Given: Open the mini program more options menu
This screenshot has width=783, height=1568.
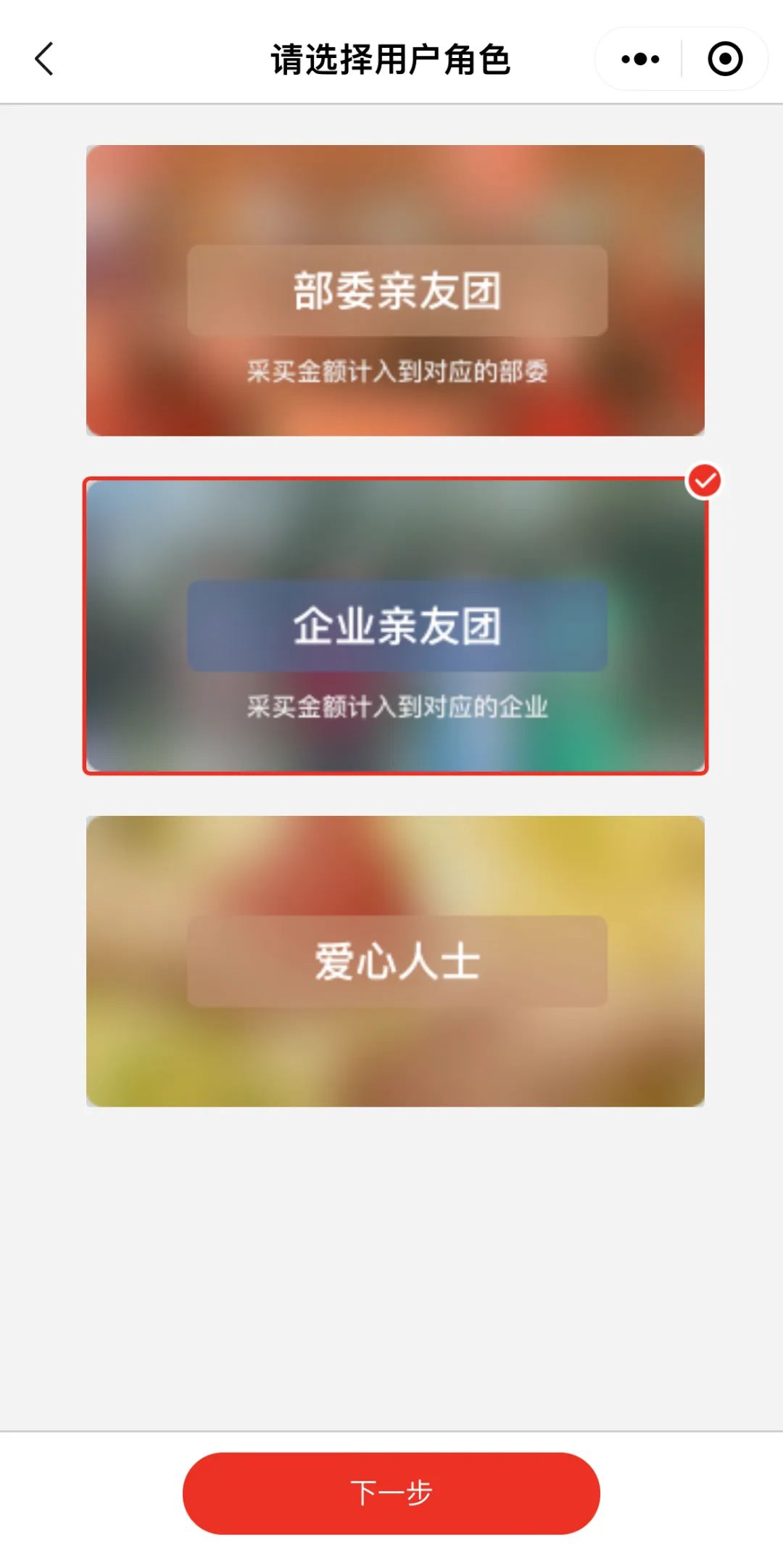Looking at the screenshot, I should (x=640, y=59).
